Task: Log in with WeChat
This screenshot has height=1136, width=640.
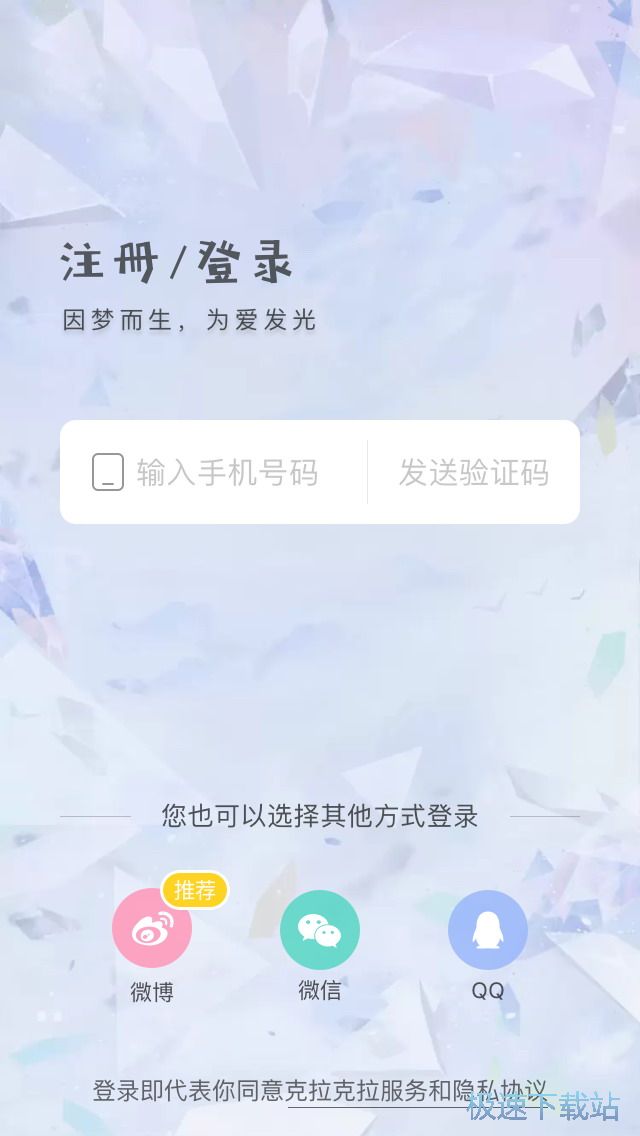Action: 320,929
